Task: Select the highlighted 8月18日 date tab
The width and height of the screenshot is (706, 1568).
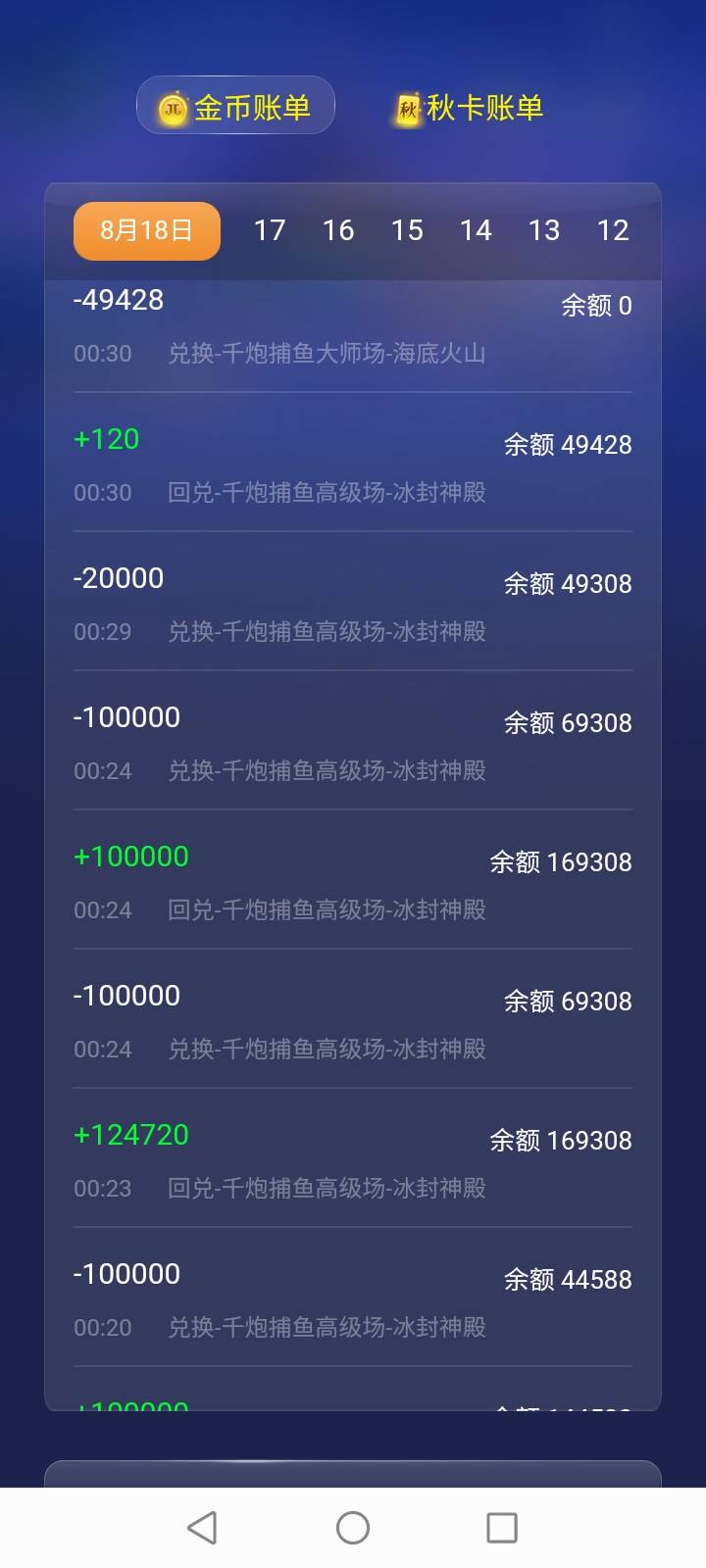Action: coord(146,230)
